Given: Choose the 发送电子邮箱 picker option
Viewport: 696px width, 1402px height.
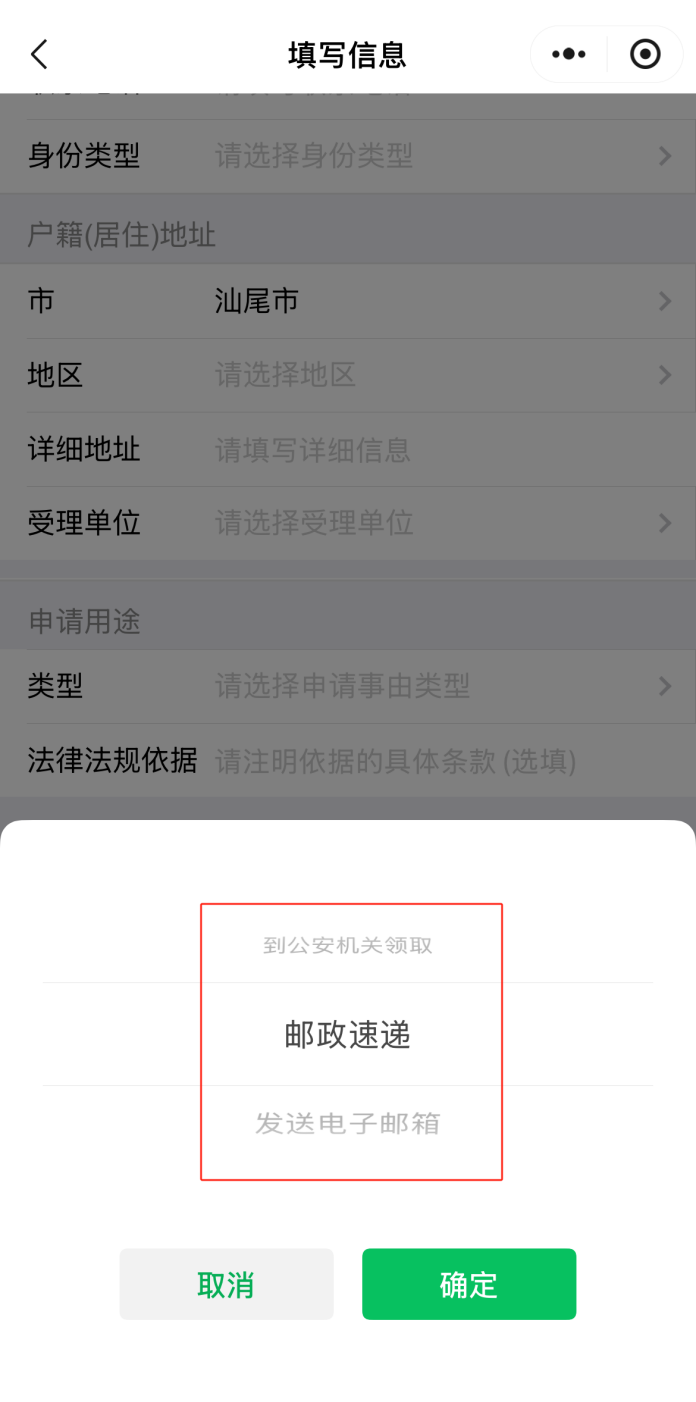Looking at the screenshot, I should 347,1123.
